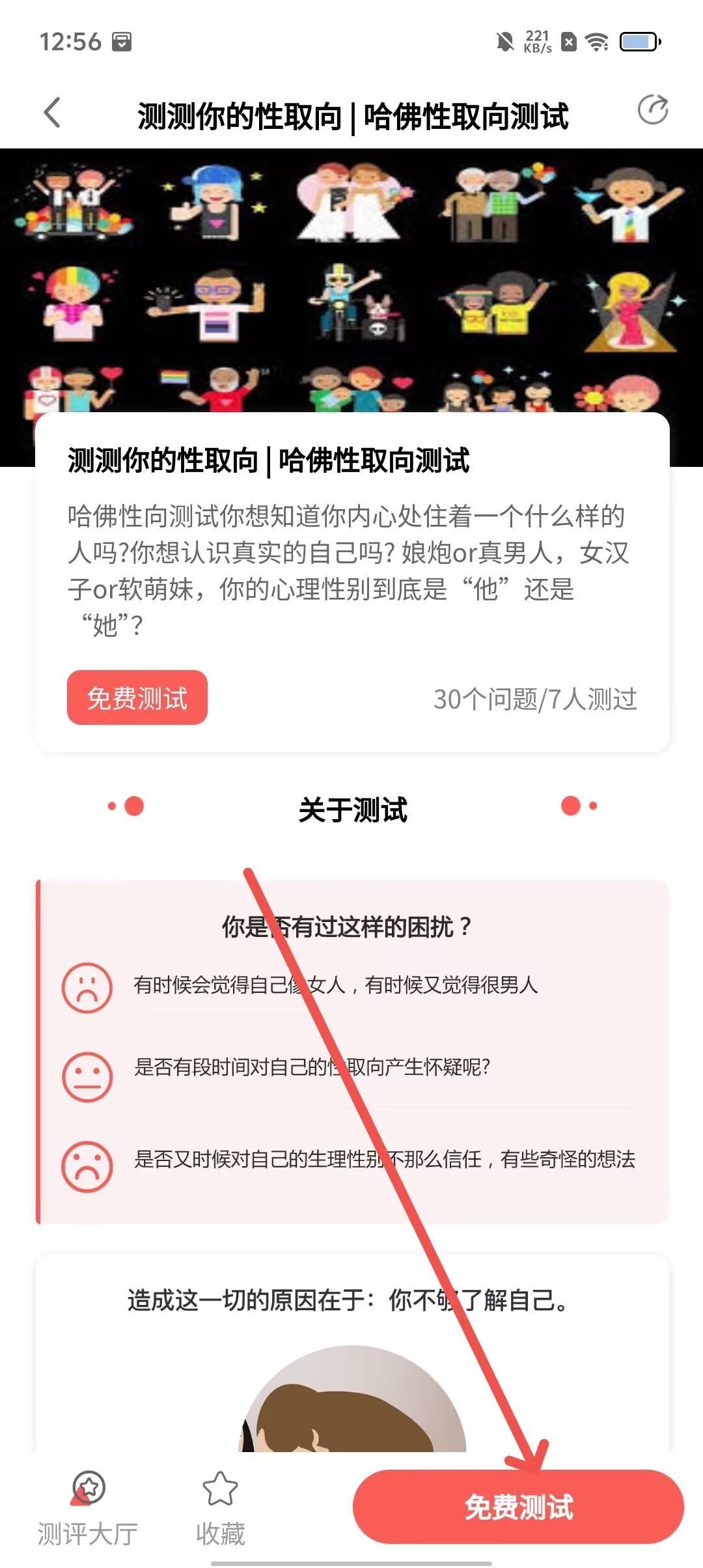
Task: Share this test page
Action: tap(653, 109)
